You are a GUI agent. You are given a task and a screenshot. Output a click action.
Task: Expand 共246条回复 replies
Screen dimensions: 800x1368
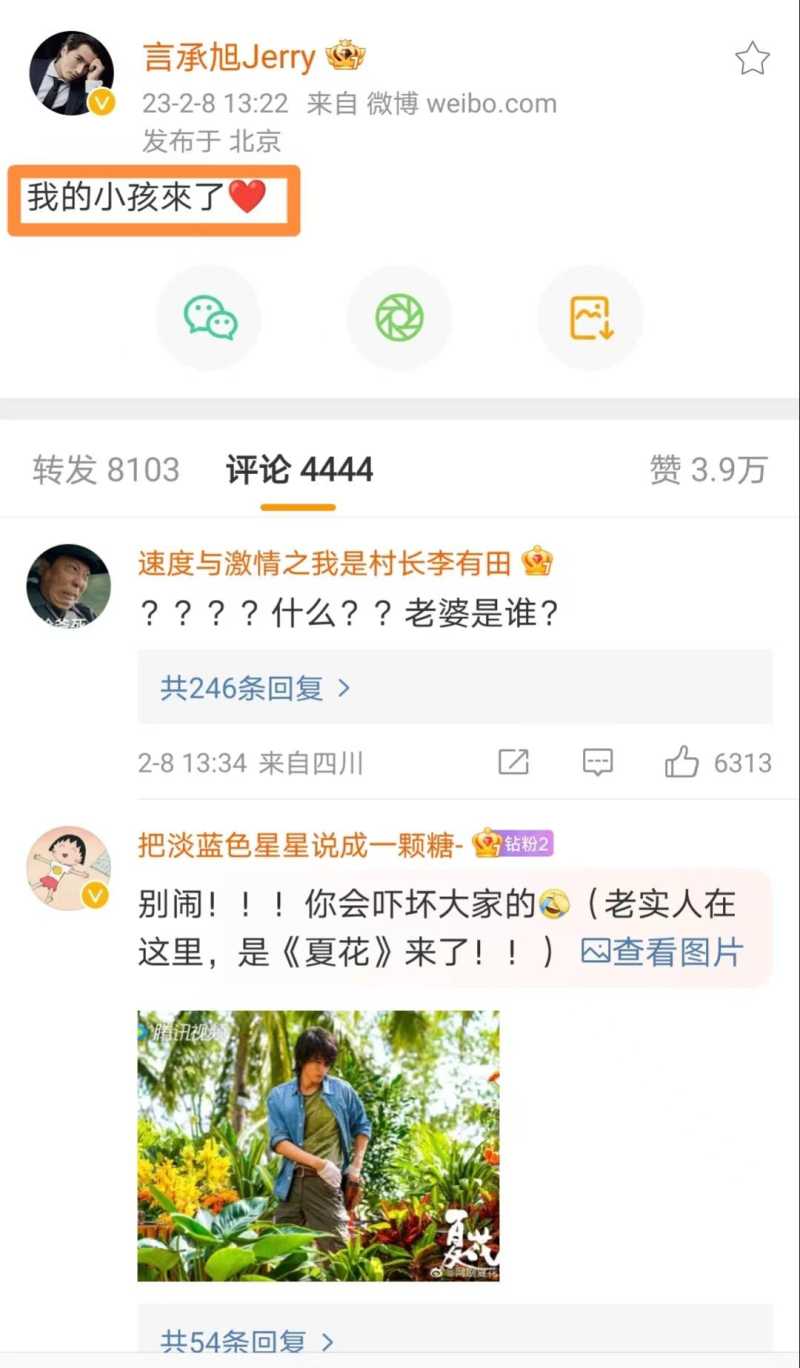point(256,688)
